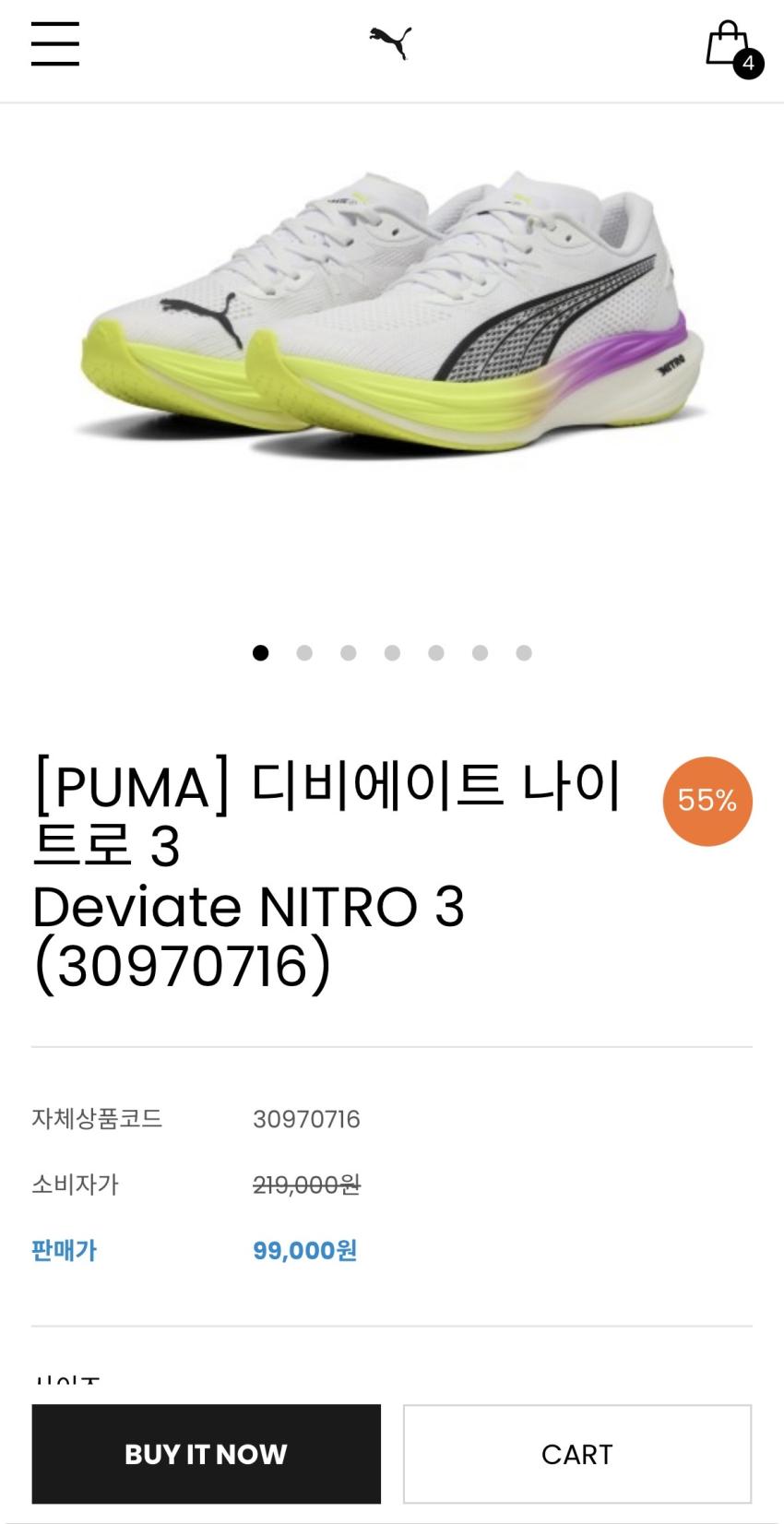Add the shoes to CART
Viewport: 784px width, 1524px height.
tap(576, 1454)
